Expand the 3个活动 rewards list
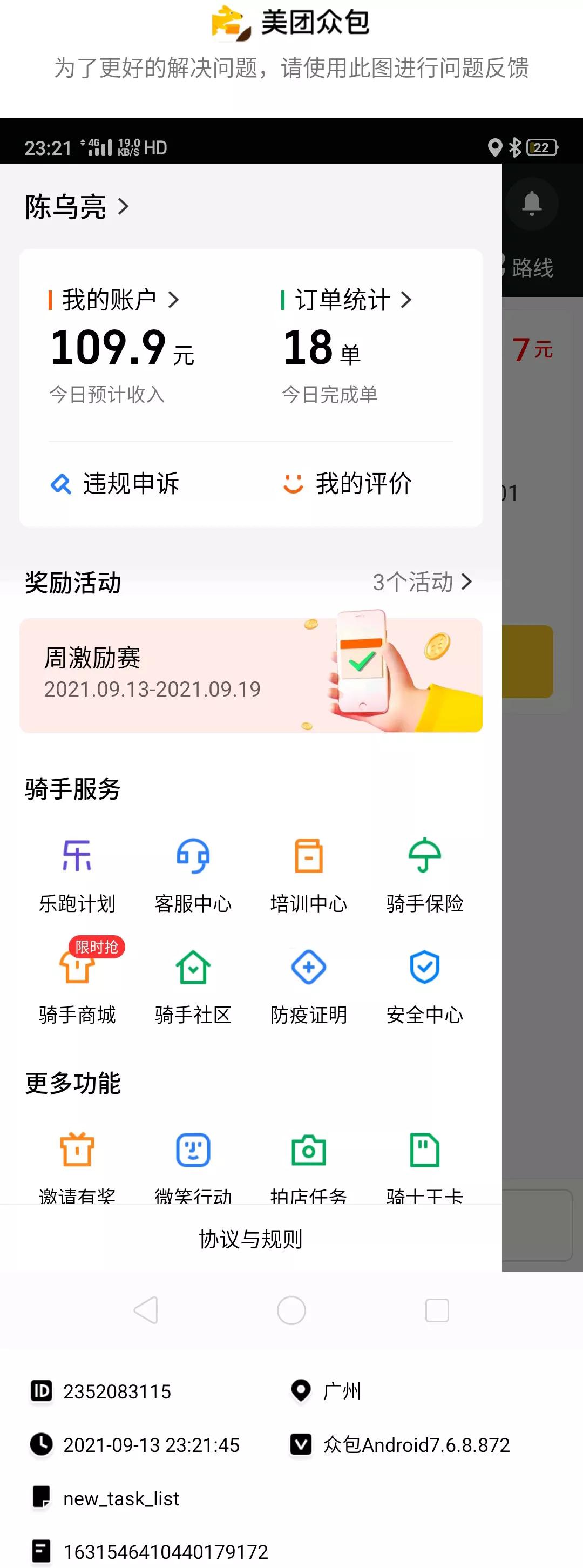The height and width of the screenshot is (1568, 583). (x=423, y=582)
